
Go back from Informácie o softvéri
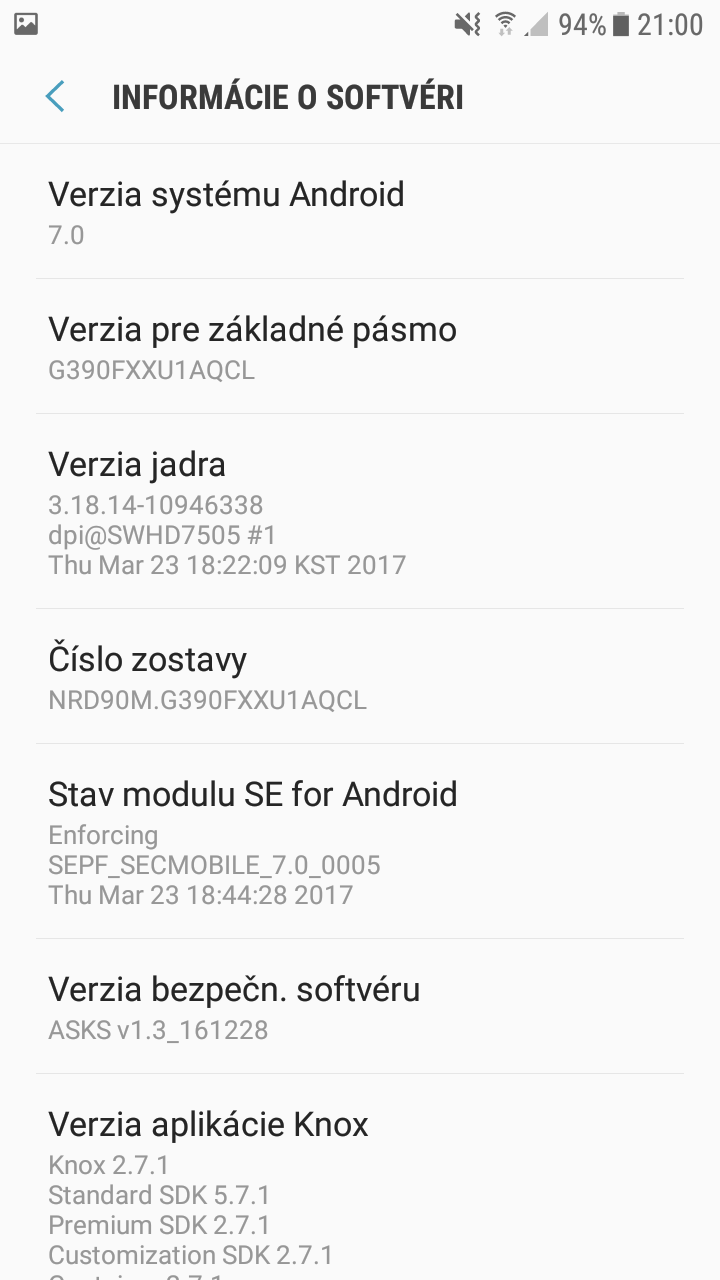click(x=55, y=97)
